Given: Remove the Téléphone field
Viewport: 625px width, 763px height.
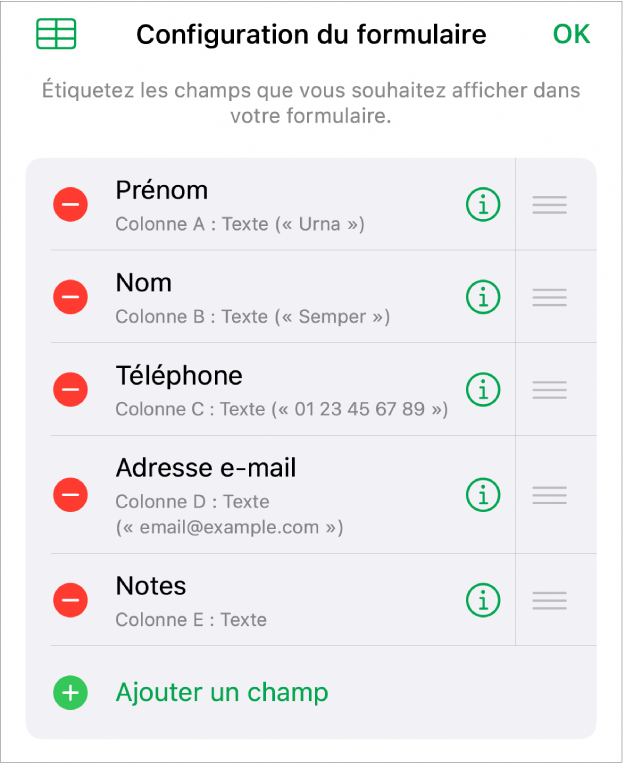Looking at the screenshot, I should click(x=70, y=389).
